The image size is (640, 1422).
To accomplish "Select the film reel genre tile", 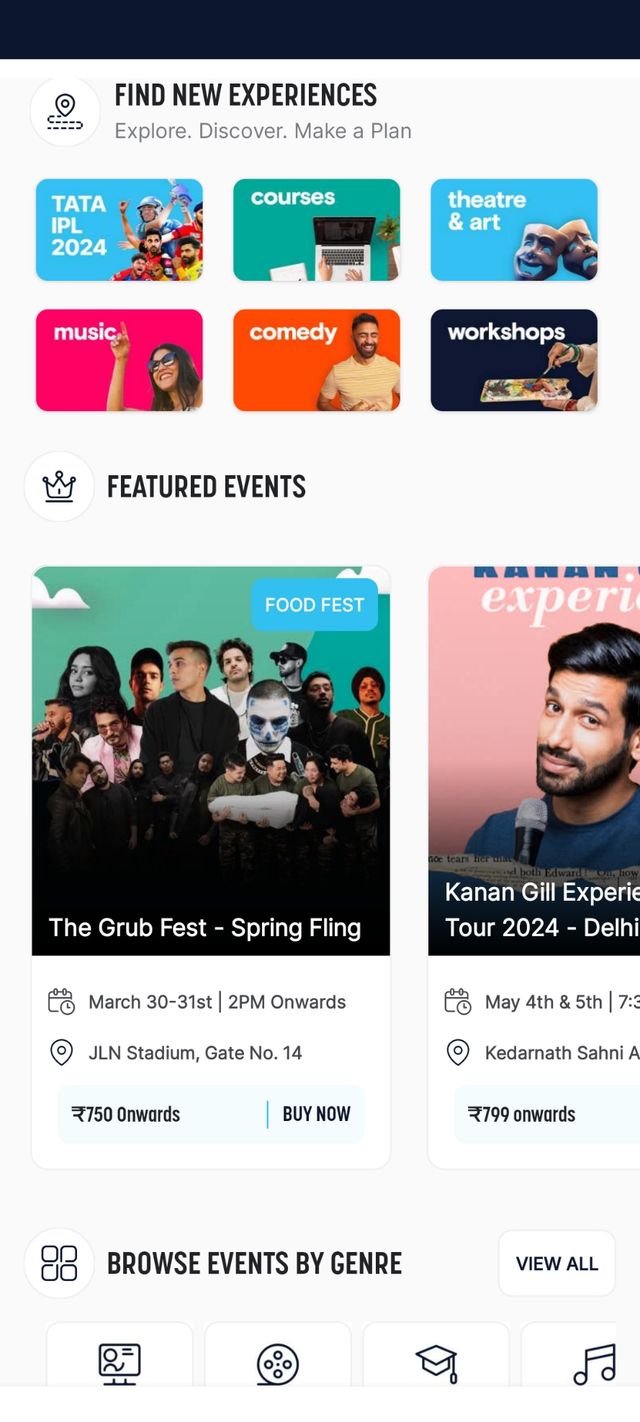I will click(x=277, y=1362).
